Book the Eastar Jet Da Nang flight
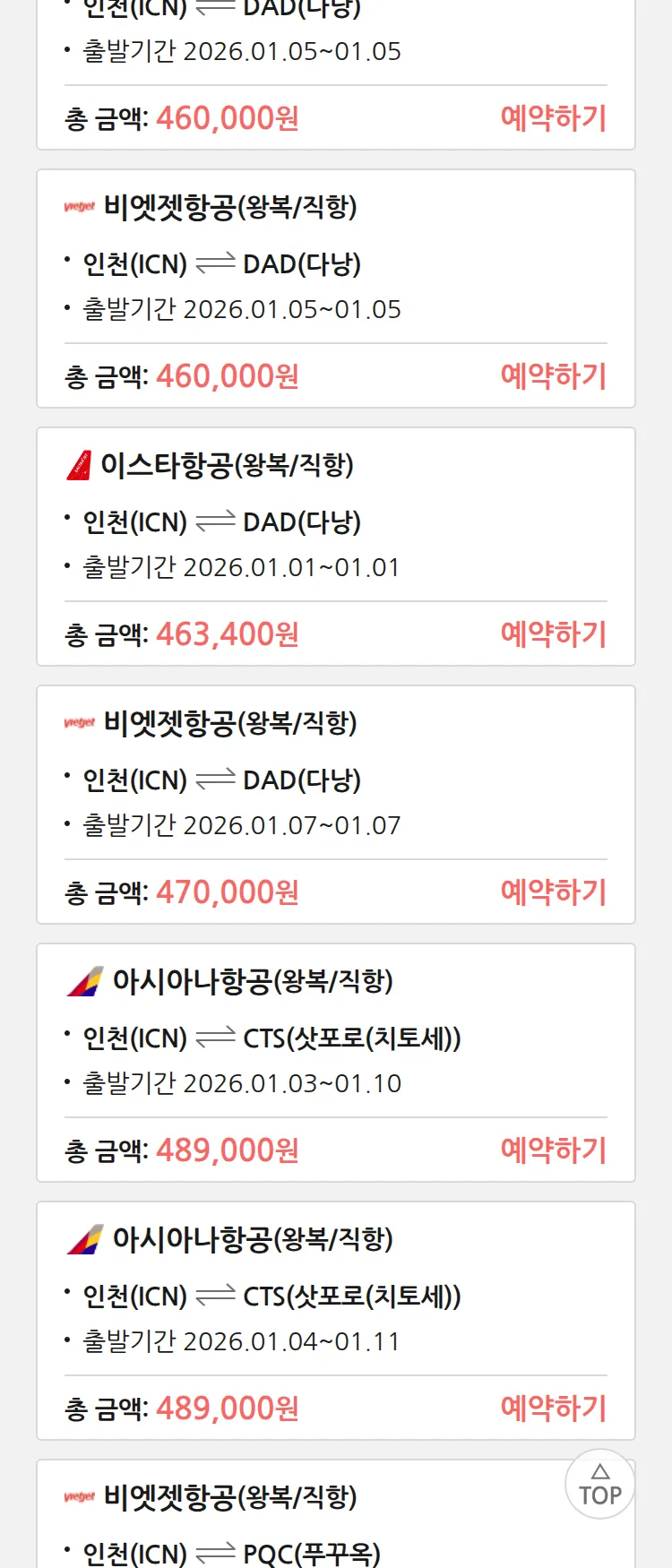 (553, 634)
